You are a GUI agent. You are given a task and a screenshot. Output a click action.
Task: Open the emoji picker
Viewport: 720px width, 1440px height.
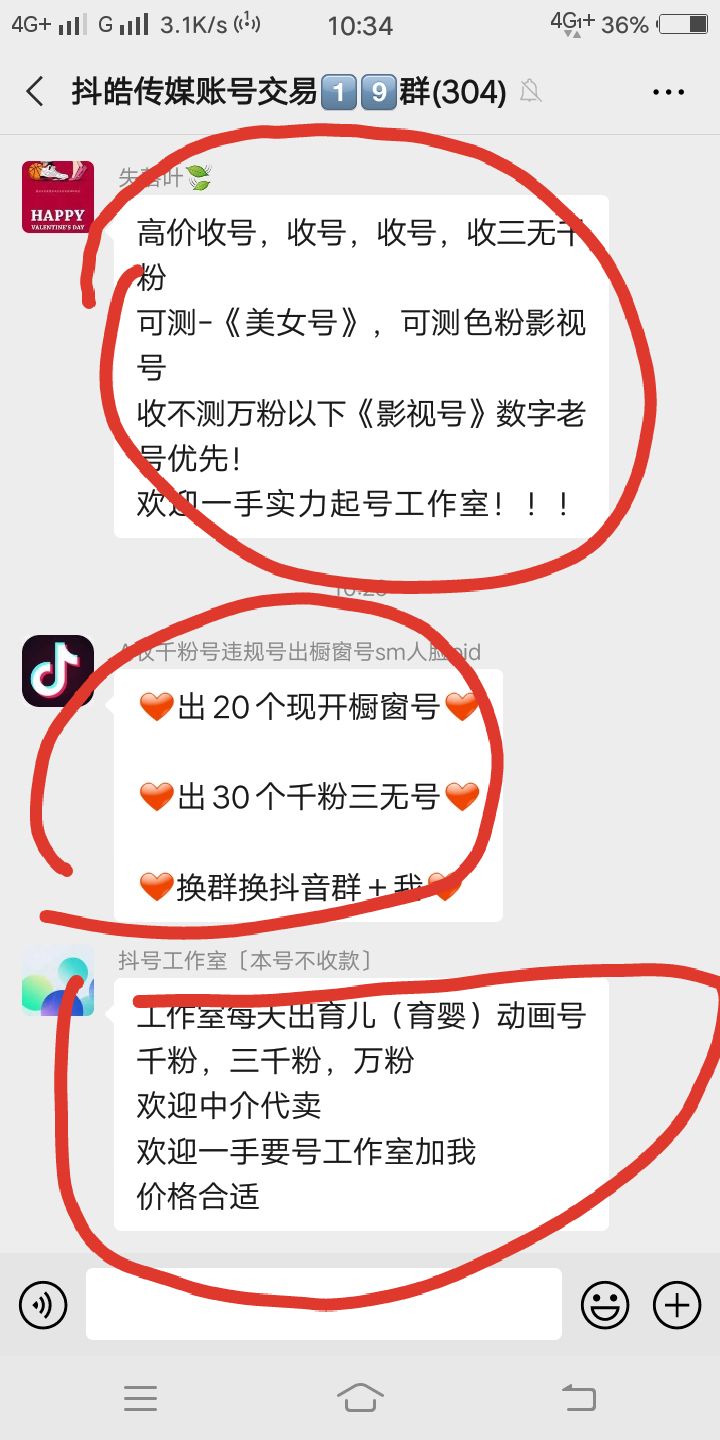pos(605,1305)
